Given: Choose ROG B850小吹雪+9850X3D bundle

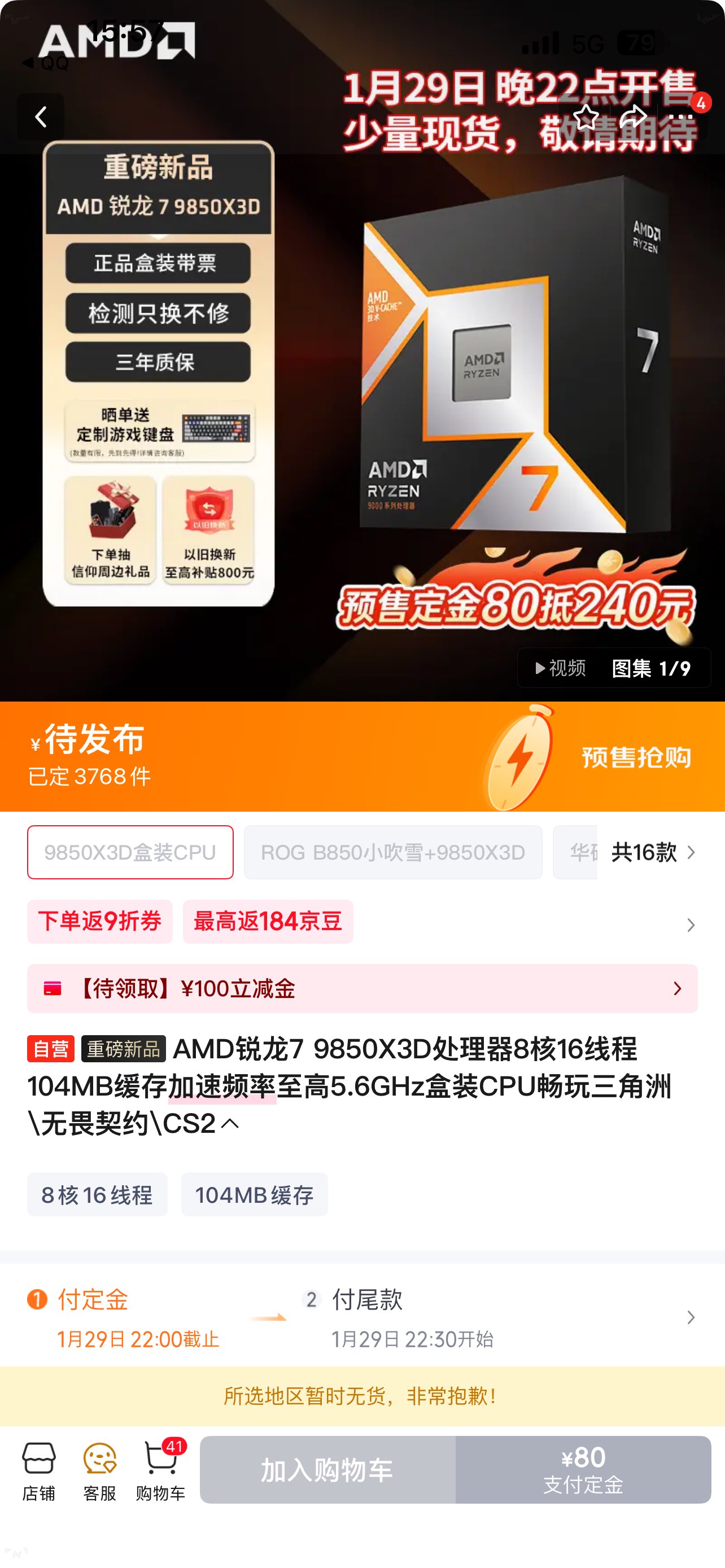Looking at the screenshot, I should (393, 852).
